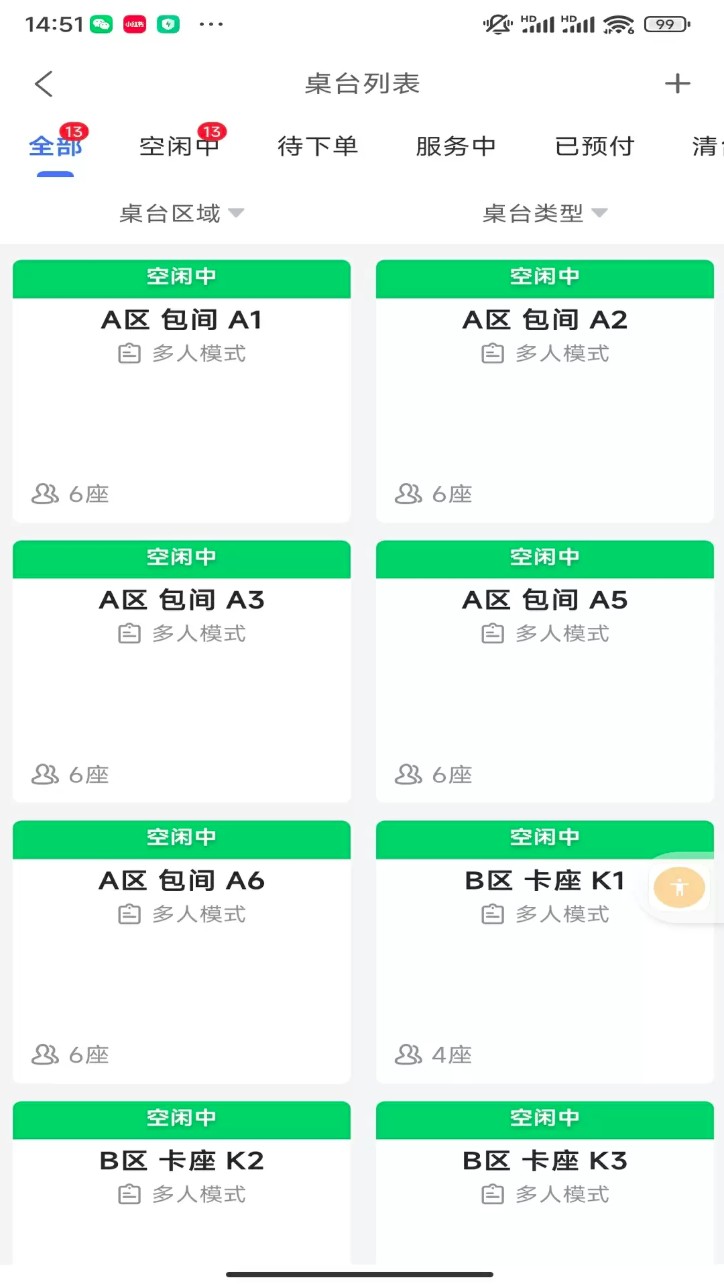Open table card for A区 包间 A1

pyautogui.click(x=181, y=390)
